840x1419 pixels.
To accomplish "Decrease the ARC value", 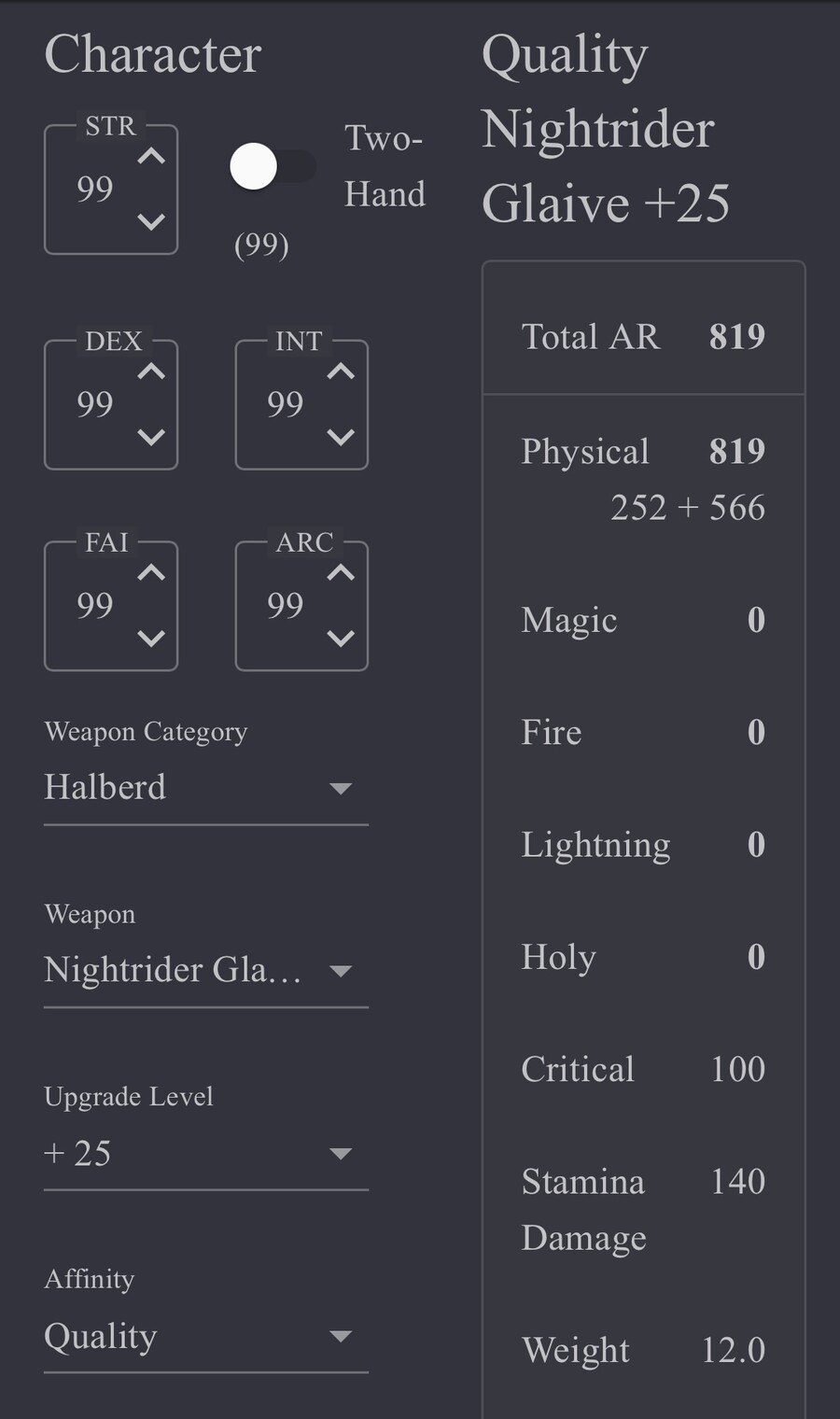I will coord(341,638).
